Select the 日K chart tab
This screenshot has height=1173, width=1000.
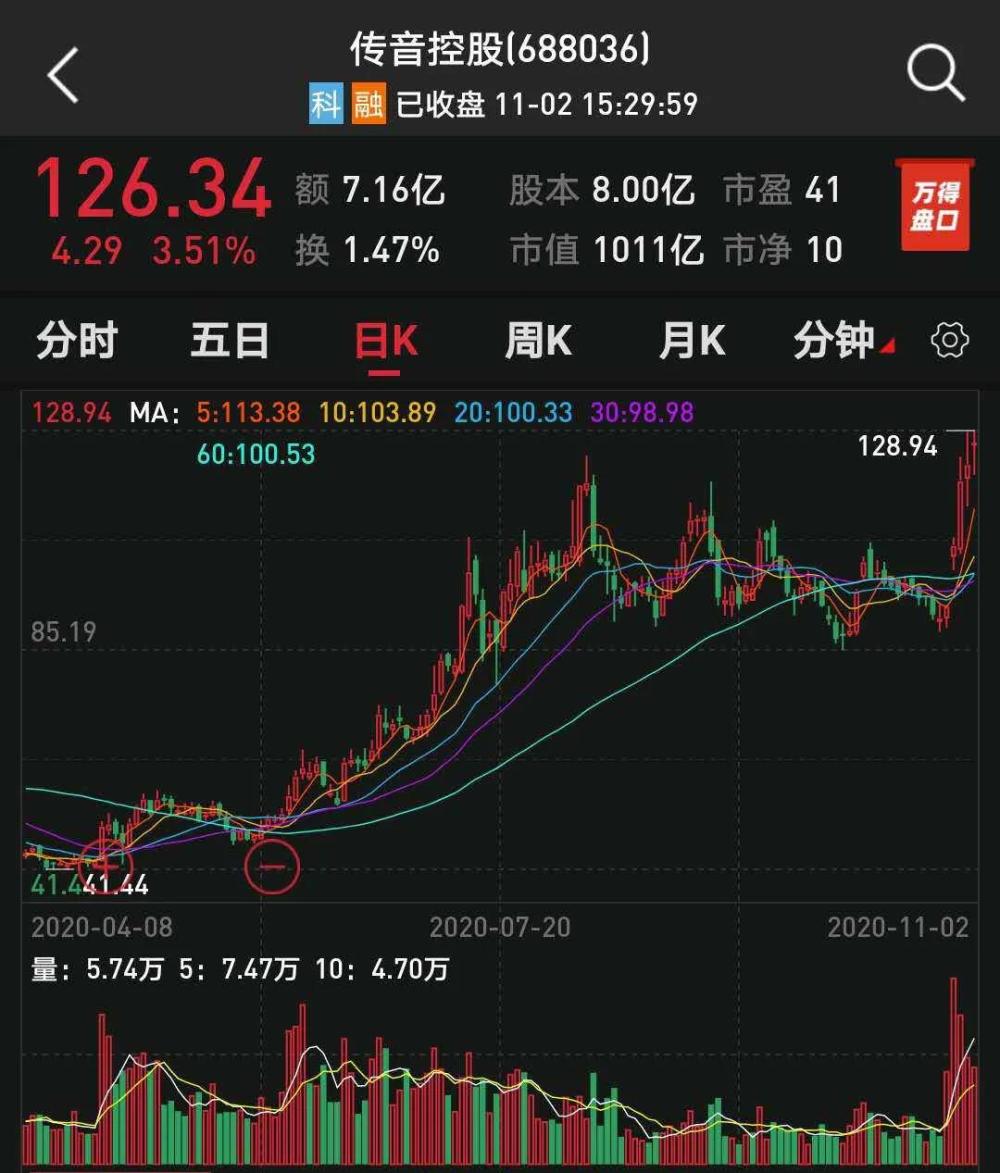[386, 342]
